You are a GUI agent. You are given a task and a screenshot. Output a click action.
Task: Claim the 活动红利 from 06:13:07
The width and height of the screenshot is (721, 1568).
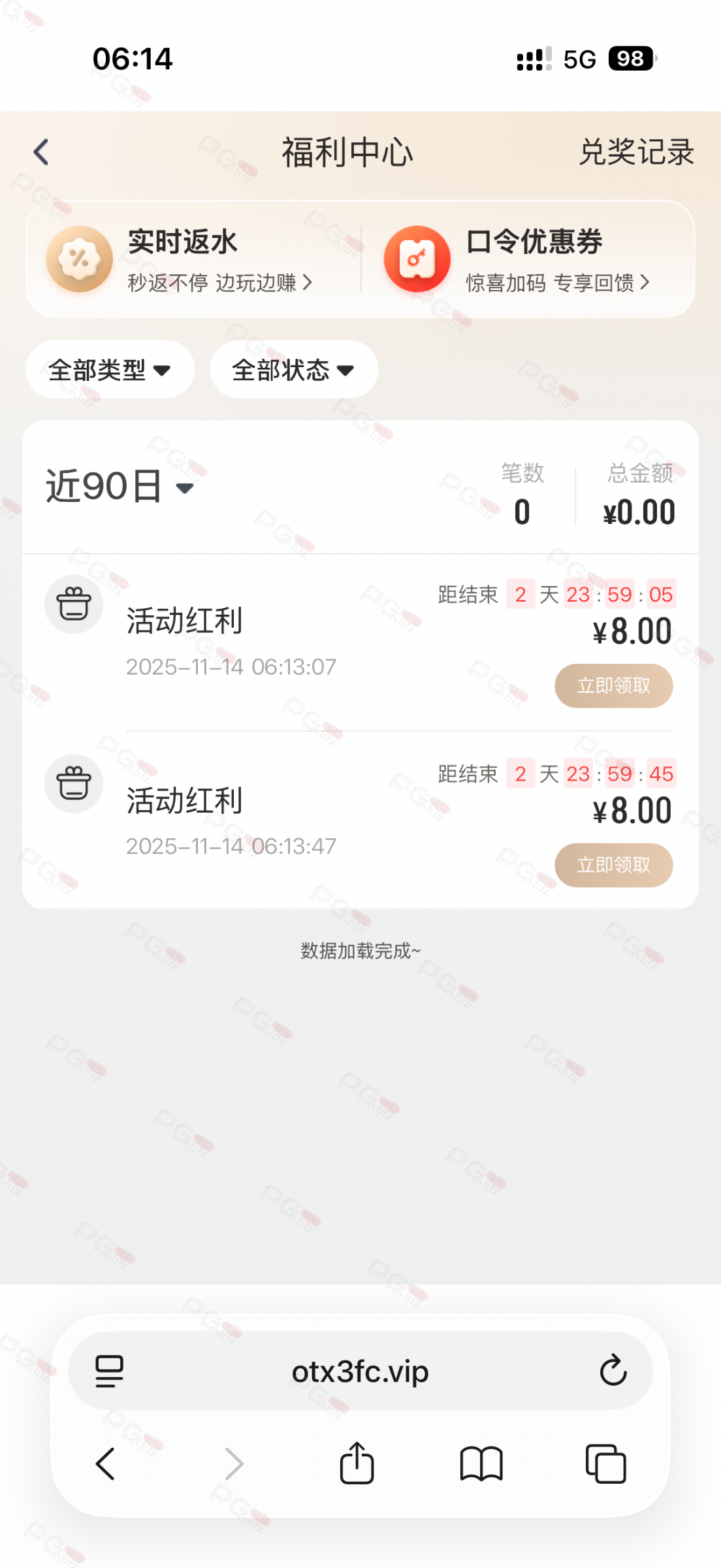tap(613, 685)
